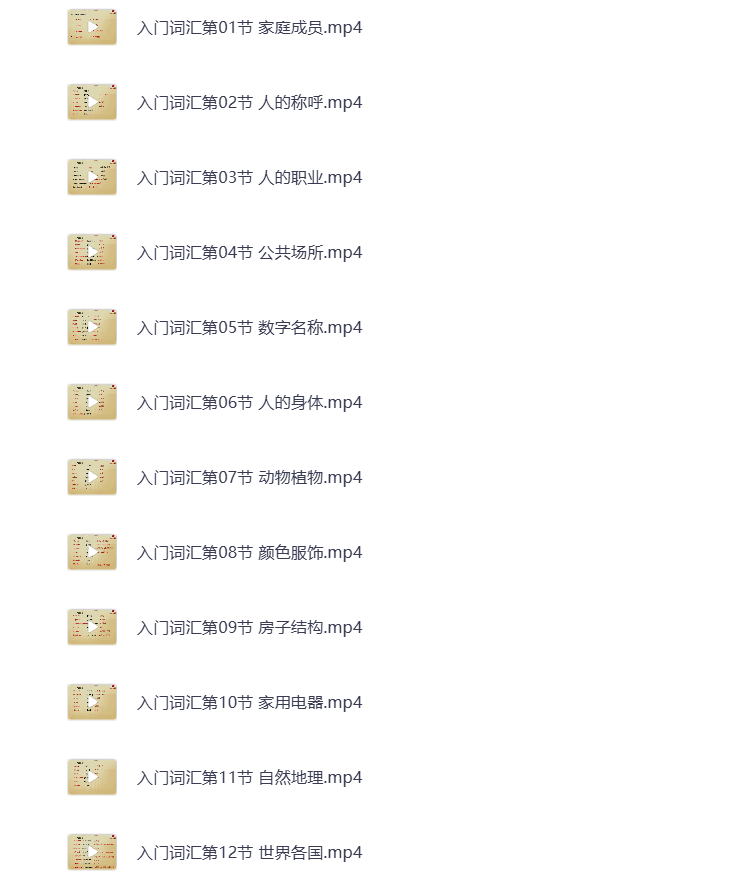The image size is (740, 884).
Task: Click the thumbnail of 家用电器 video
Action: 91,701
